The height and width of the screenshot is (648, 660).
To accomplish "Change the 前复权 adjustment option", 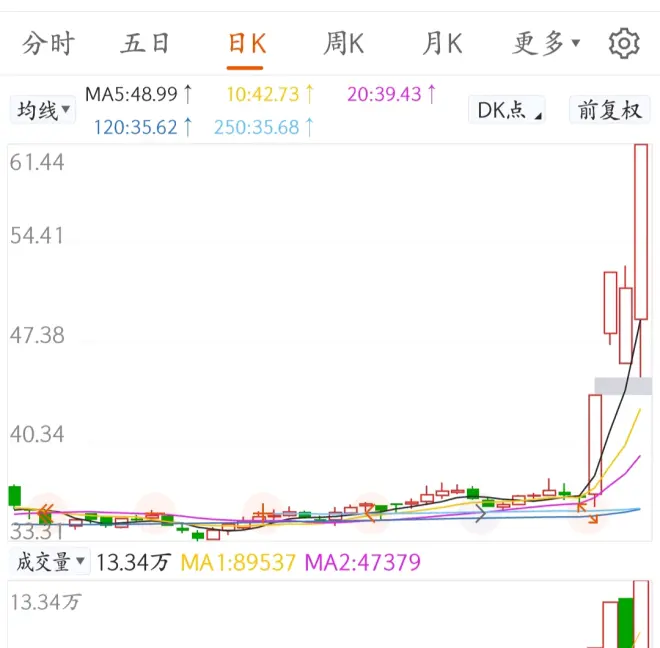I will click(x=610, y=110).
